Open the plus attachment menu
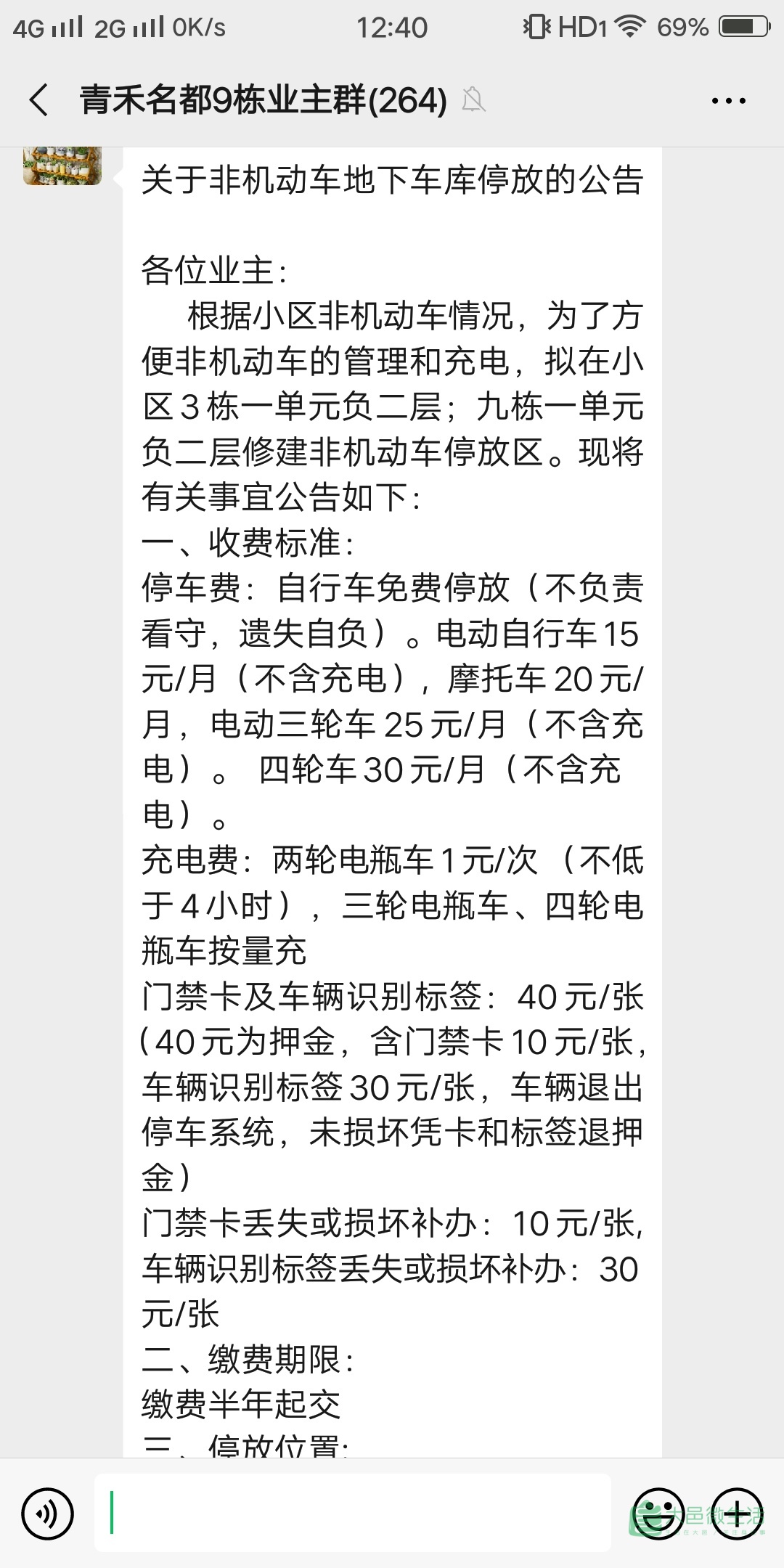 (737, 1514)
